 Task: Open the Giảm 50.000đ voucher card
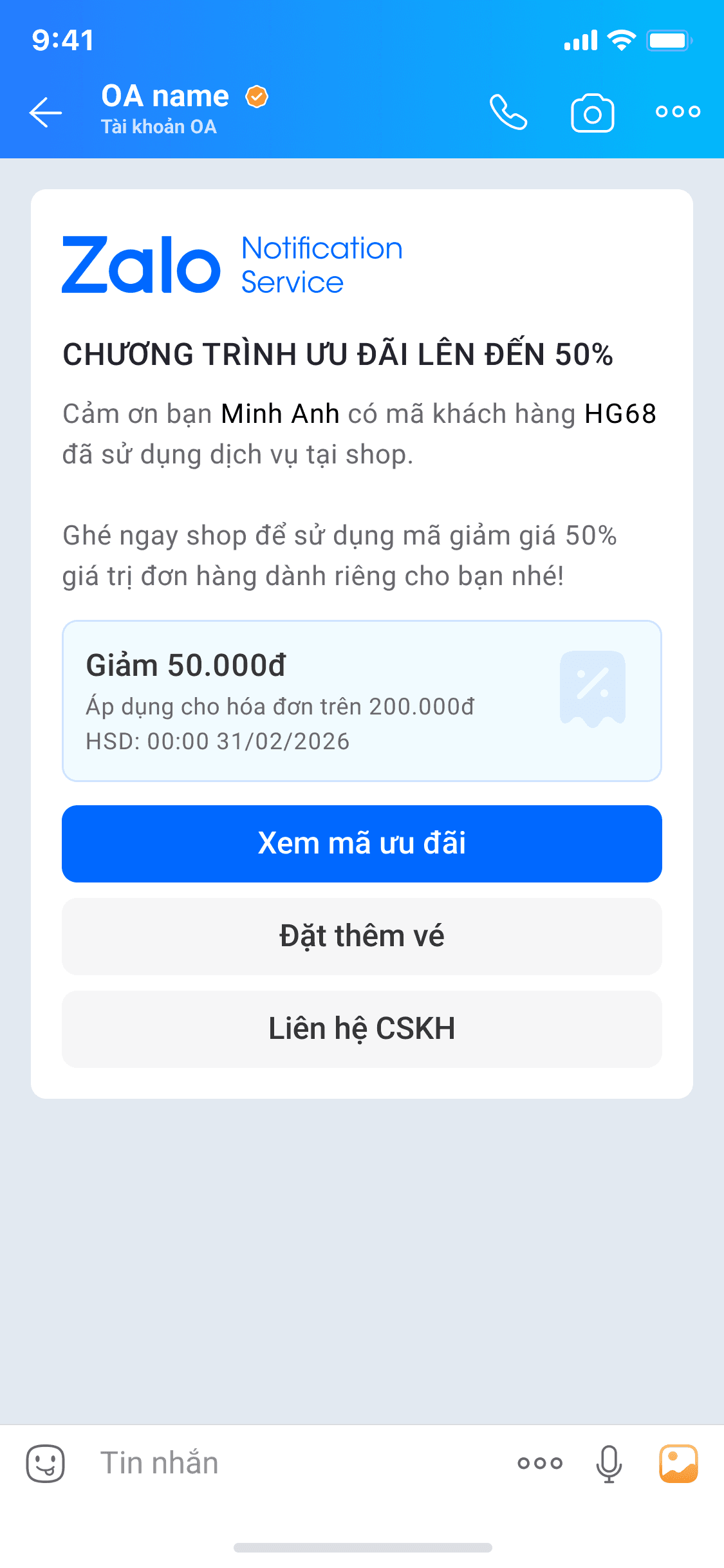click(x=362, y=700)
